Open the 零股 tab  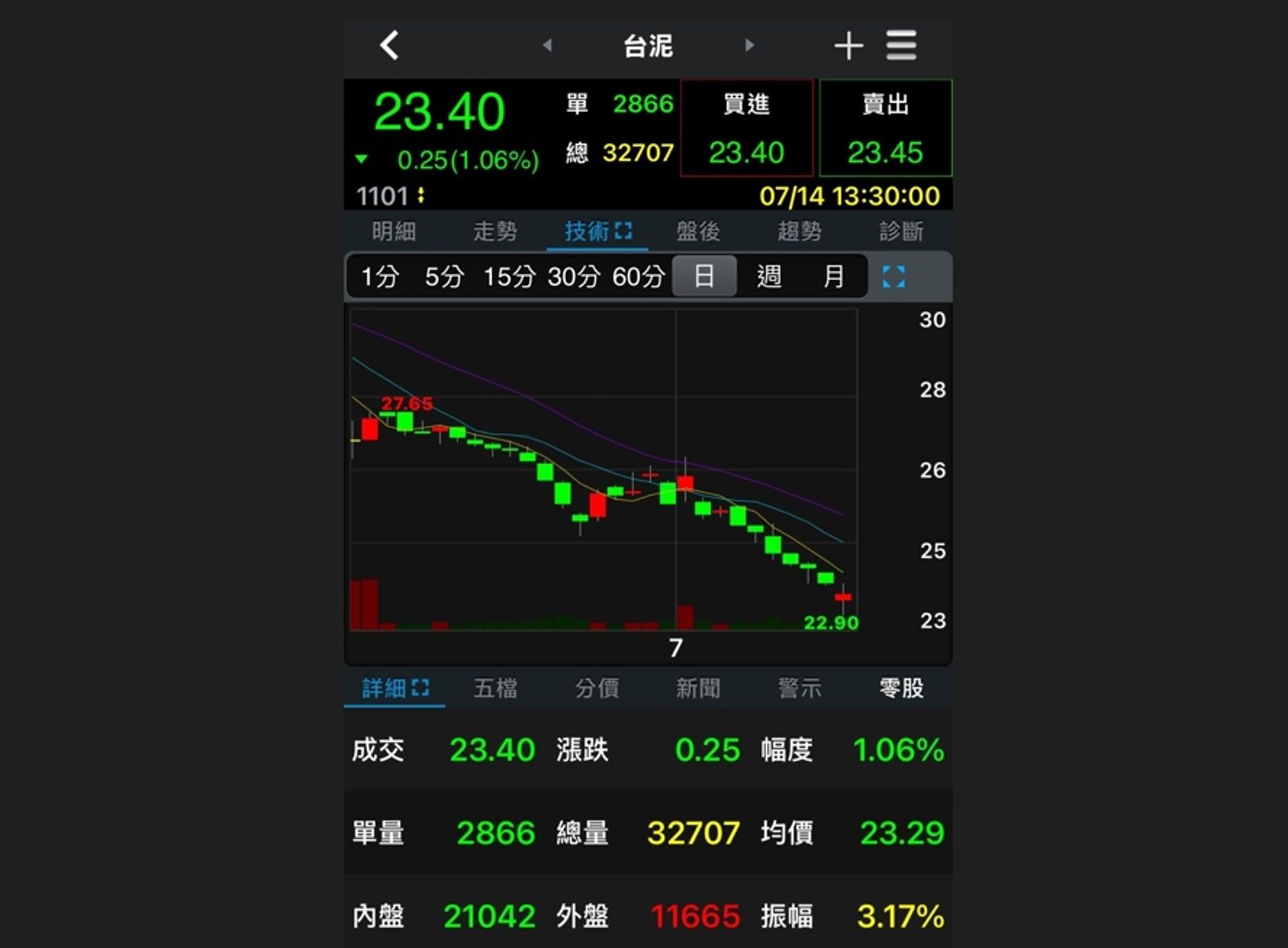[x=901, y=689]
